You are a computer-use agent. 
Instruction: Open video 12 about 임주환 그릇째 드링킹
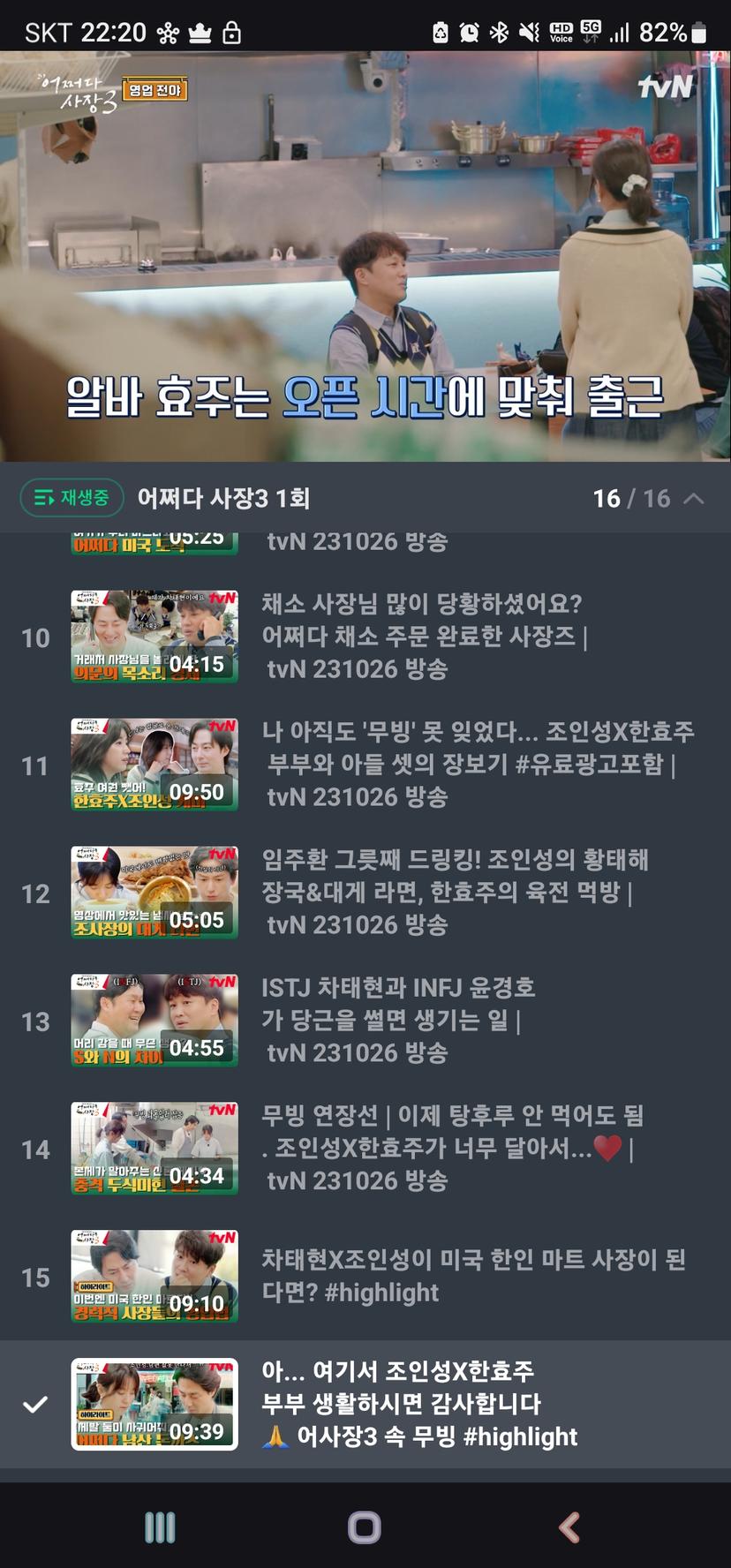point(365,893)
